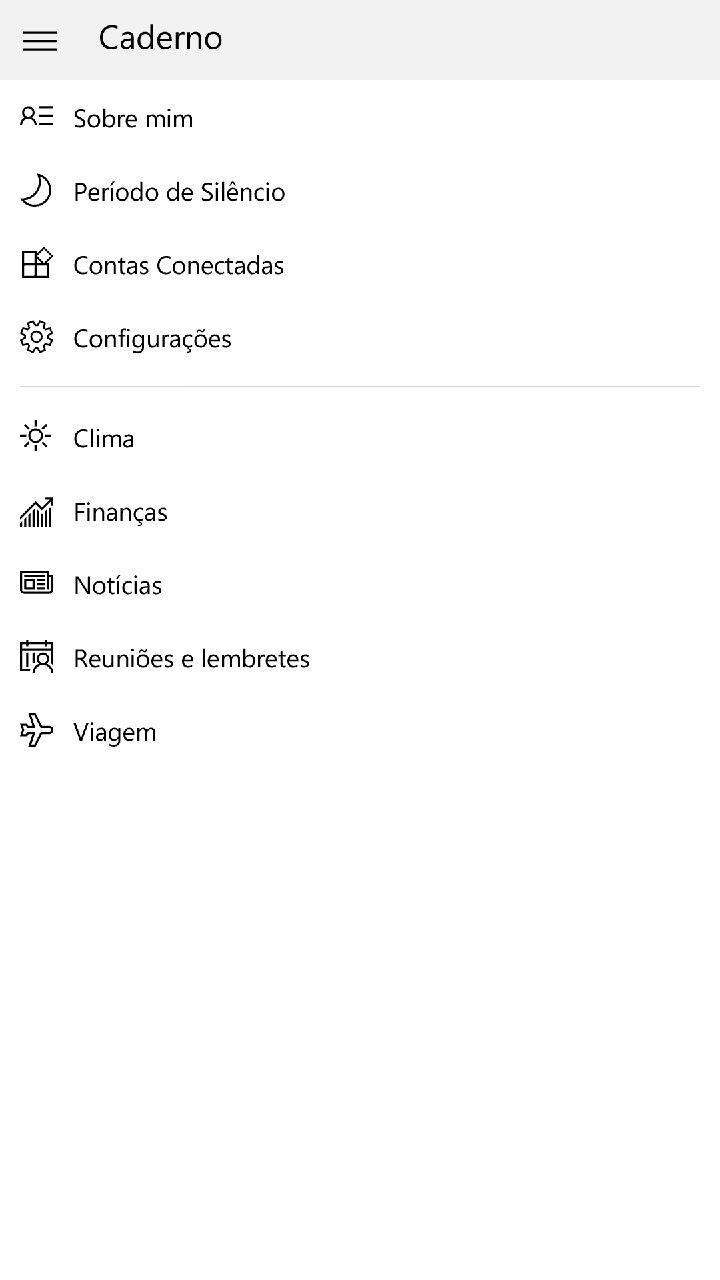The image size is (720, 1280).
Task: Open Sobre mim
Action: pyautogui.click(x=133, y=118)
